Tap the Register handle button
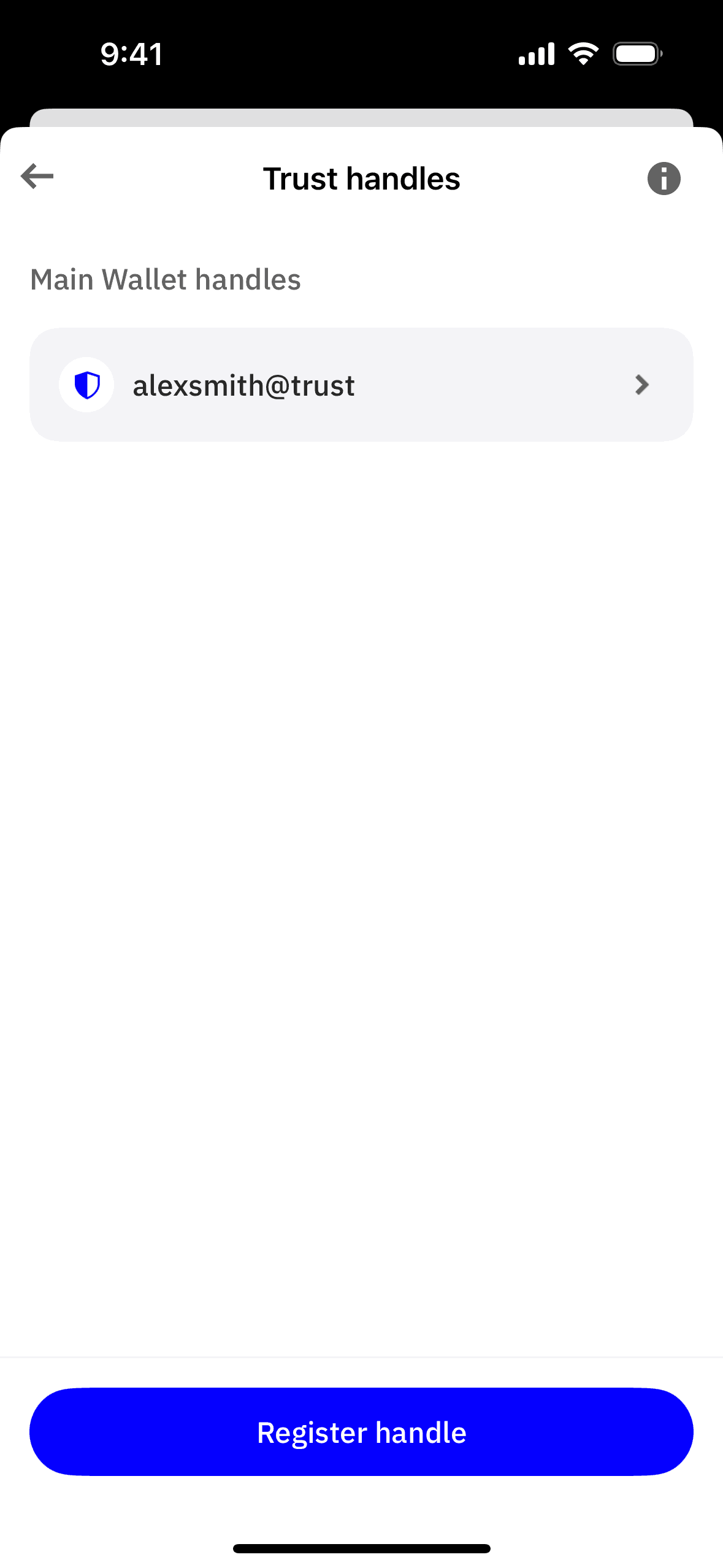 coord(361,1432)
